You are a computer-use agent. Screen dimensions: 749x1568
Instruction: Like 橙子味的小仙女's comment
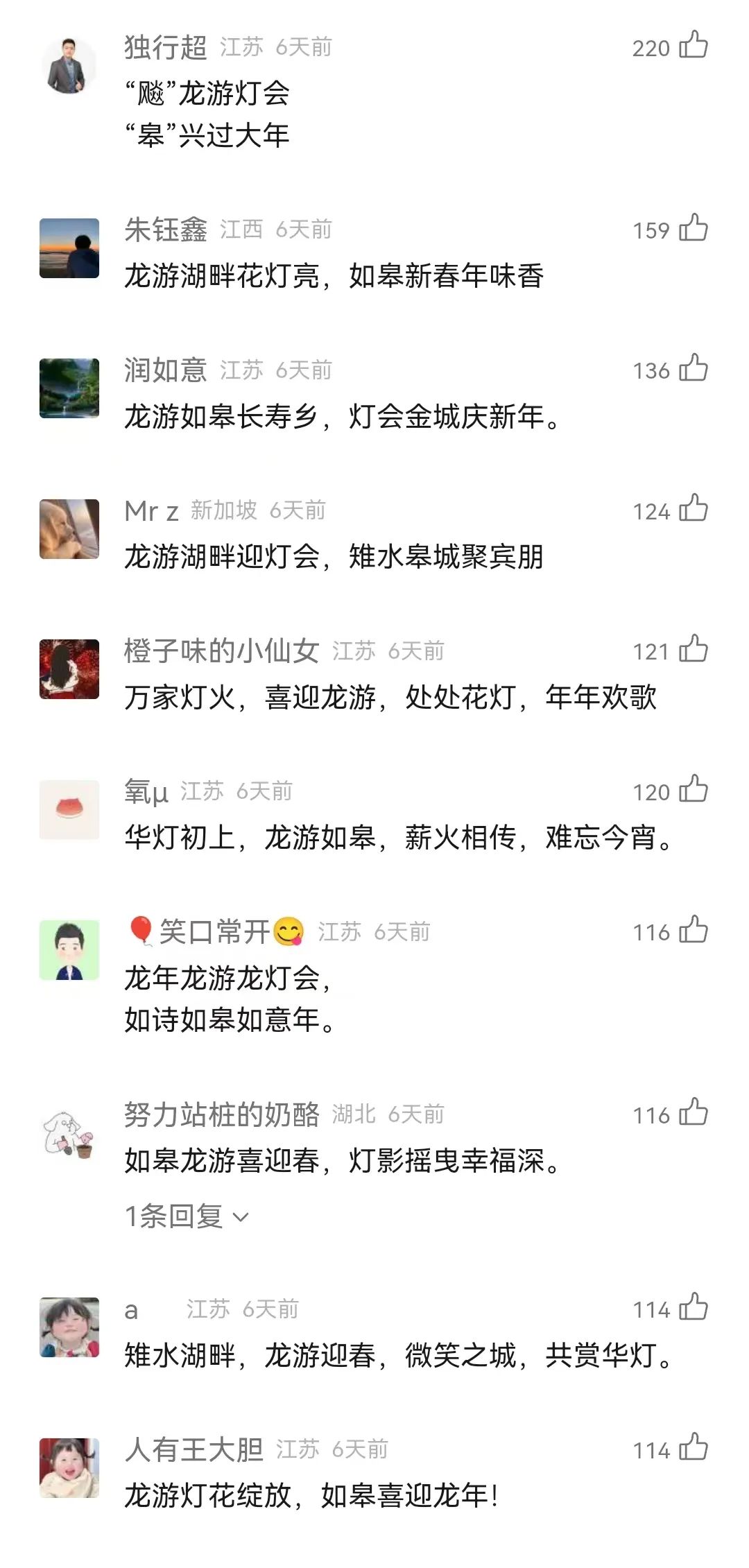coord(693,649)
